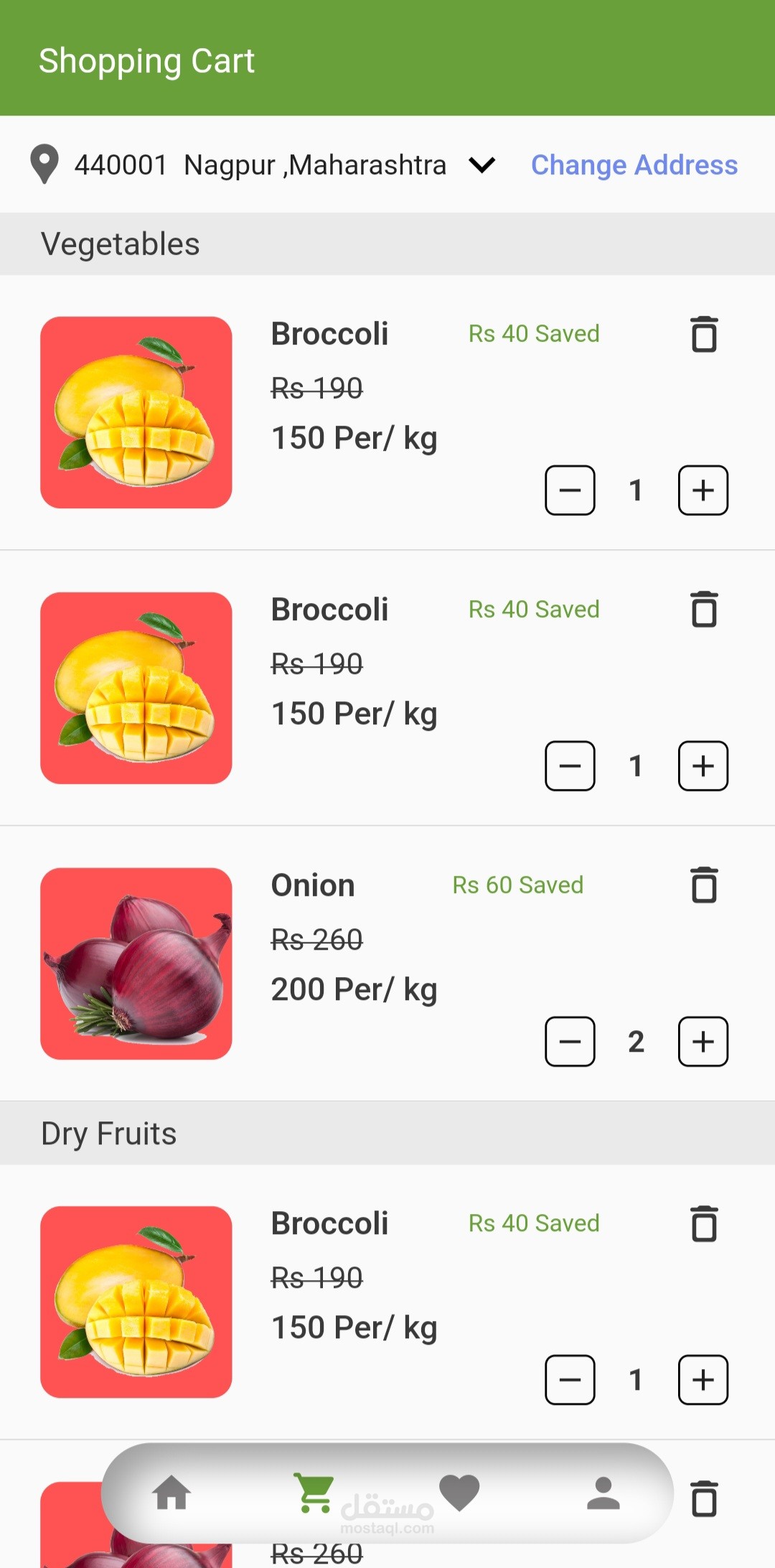Image resolution: width=775 pixels, height=1568 pixels.
Task: Increase quantity of the second Vegetables Broccoli
Action: [x=703, y=766]
